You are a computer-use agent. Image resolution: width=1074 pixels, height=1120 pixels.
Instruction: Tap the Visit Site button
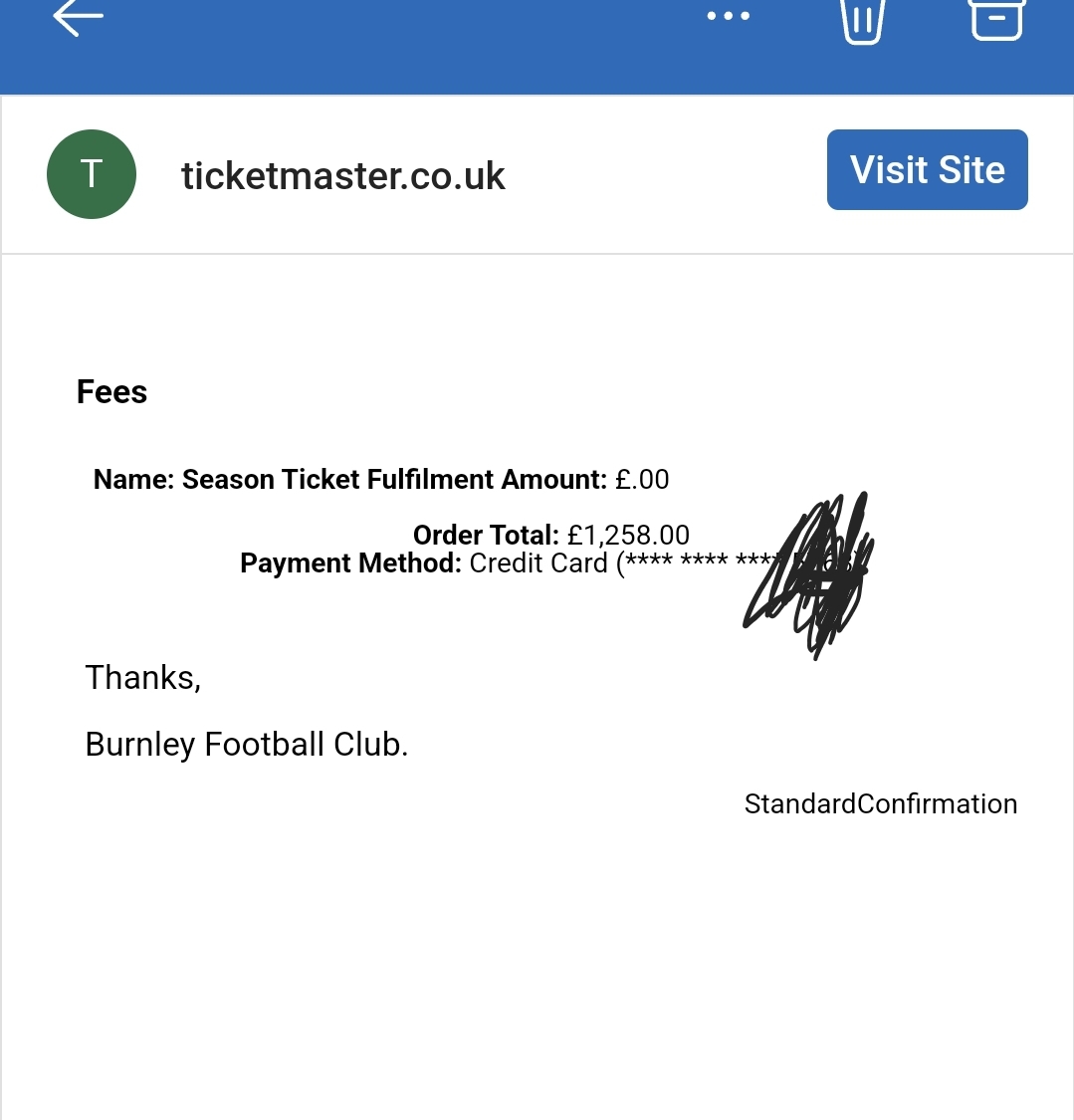click(927, 170)
